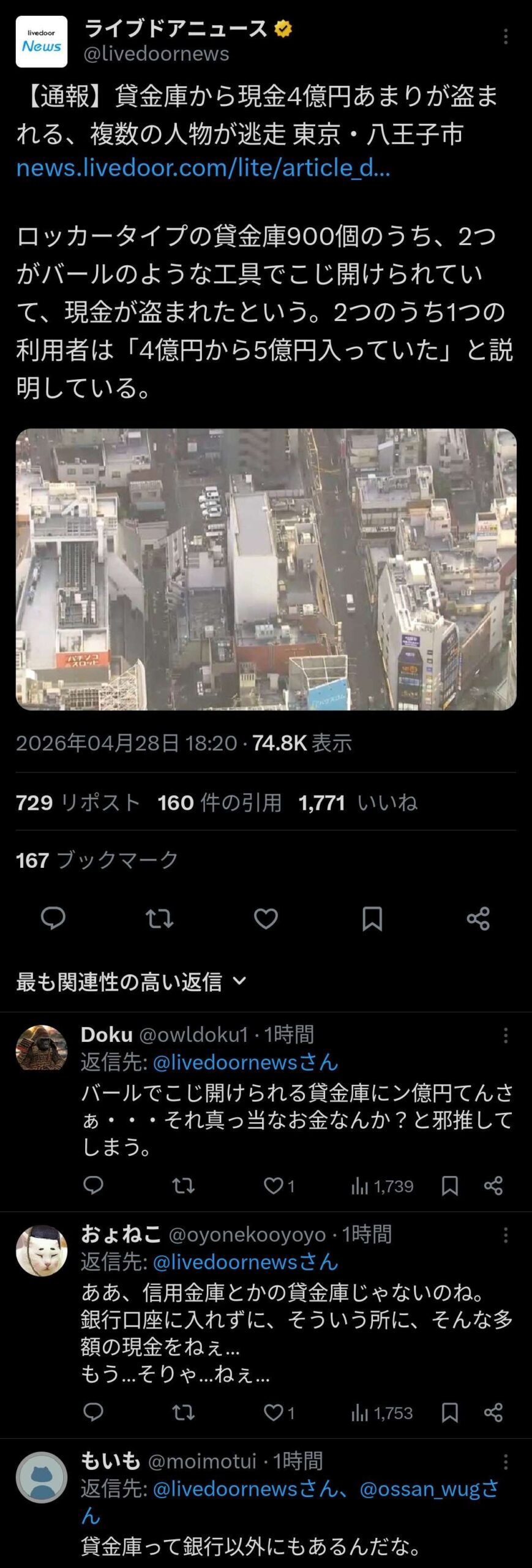
Task: Repost おょねこ's reply
Action: pos(183,1413)
